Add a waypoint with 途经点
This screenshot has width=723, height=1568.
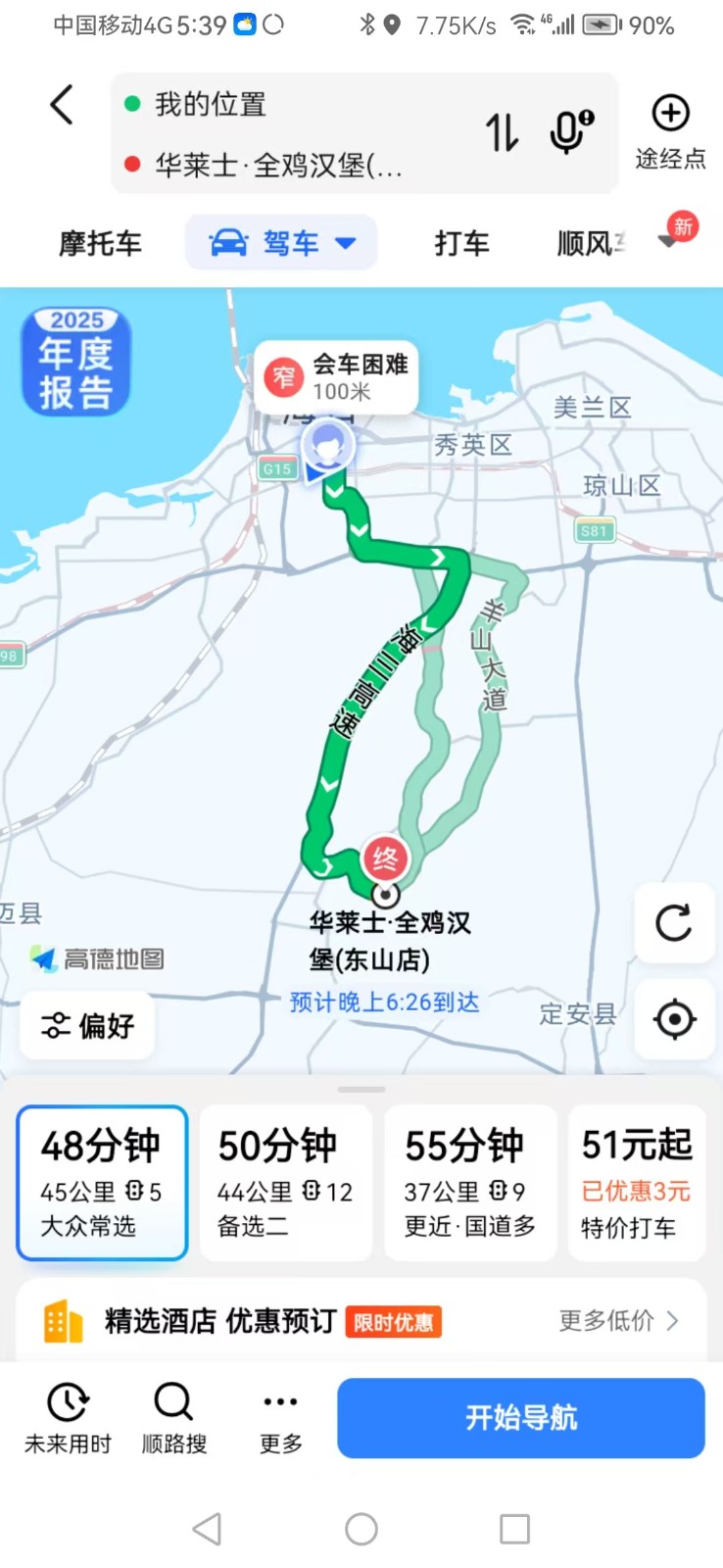pyautogui.click(x=670, y=132)
